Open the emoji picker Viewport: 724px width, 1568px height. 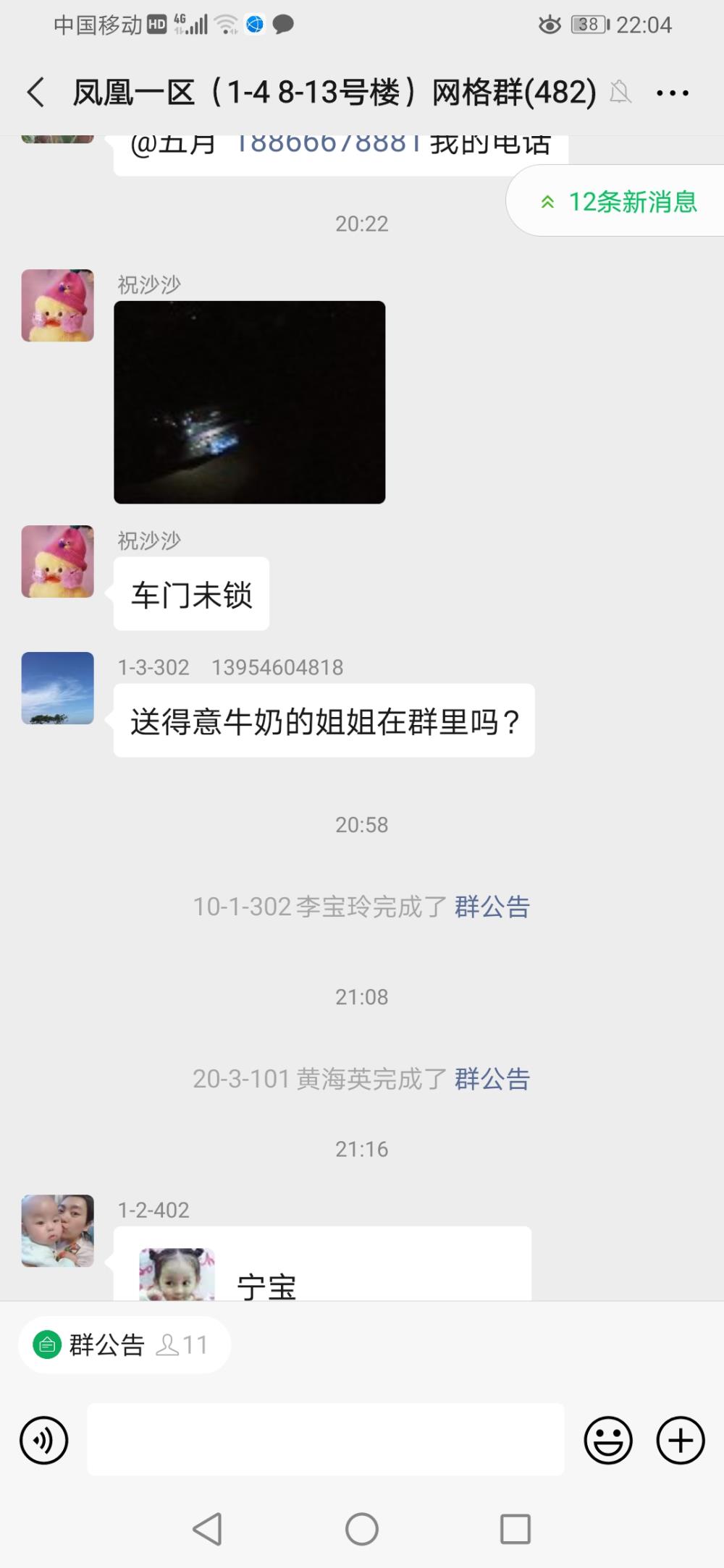(608, 1440)
